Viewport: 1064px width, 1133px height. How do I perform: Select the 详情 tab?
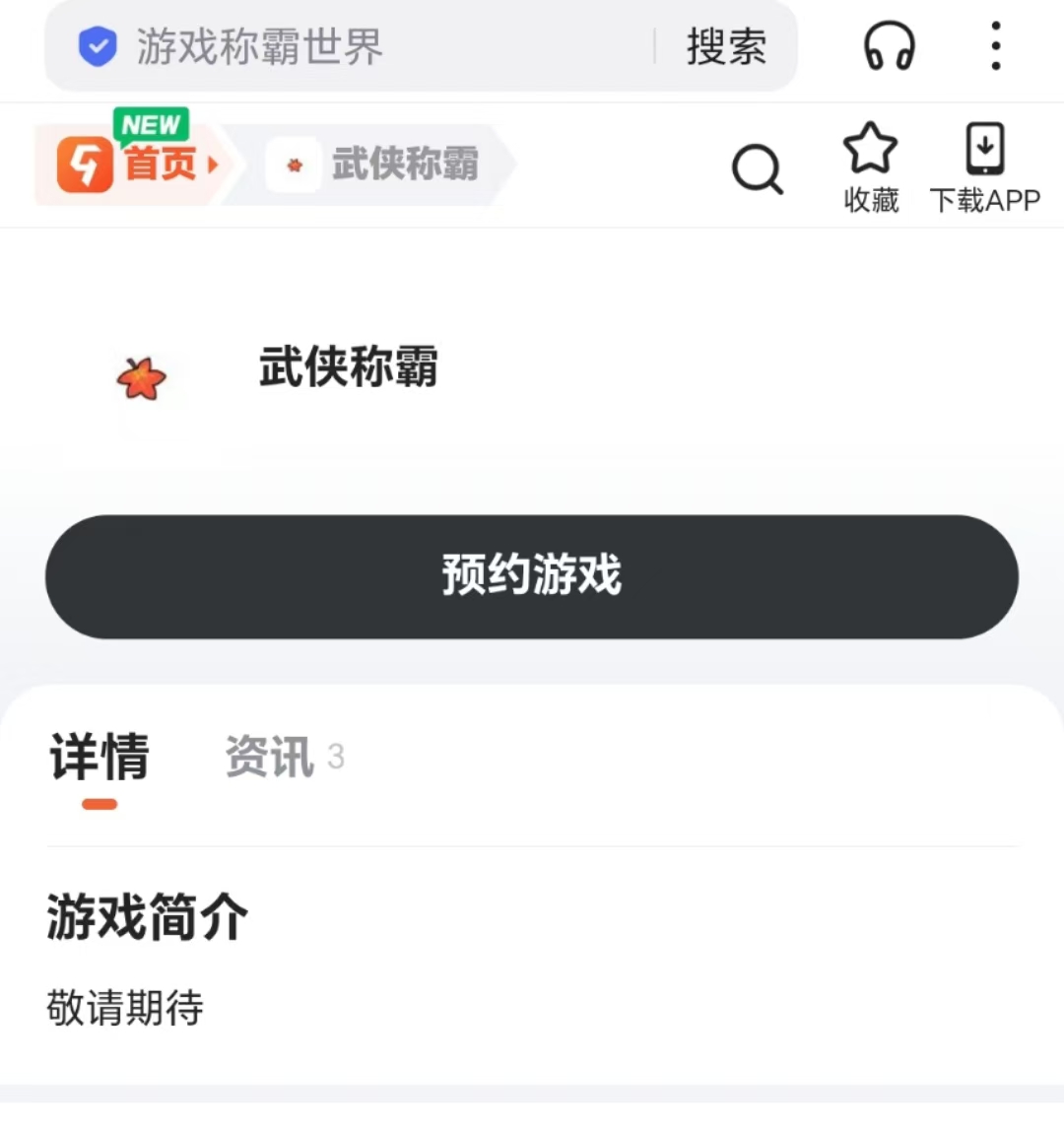point(100,757)
